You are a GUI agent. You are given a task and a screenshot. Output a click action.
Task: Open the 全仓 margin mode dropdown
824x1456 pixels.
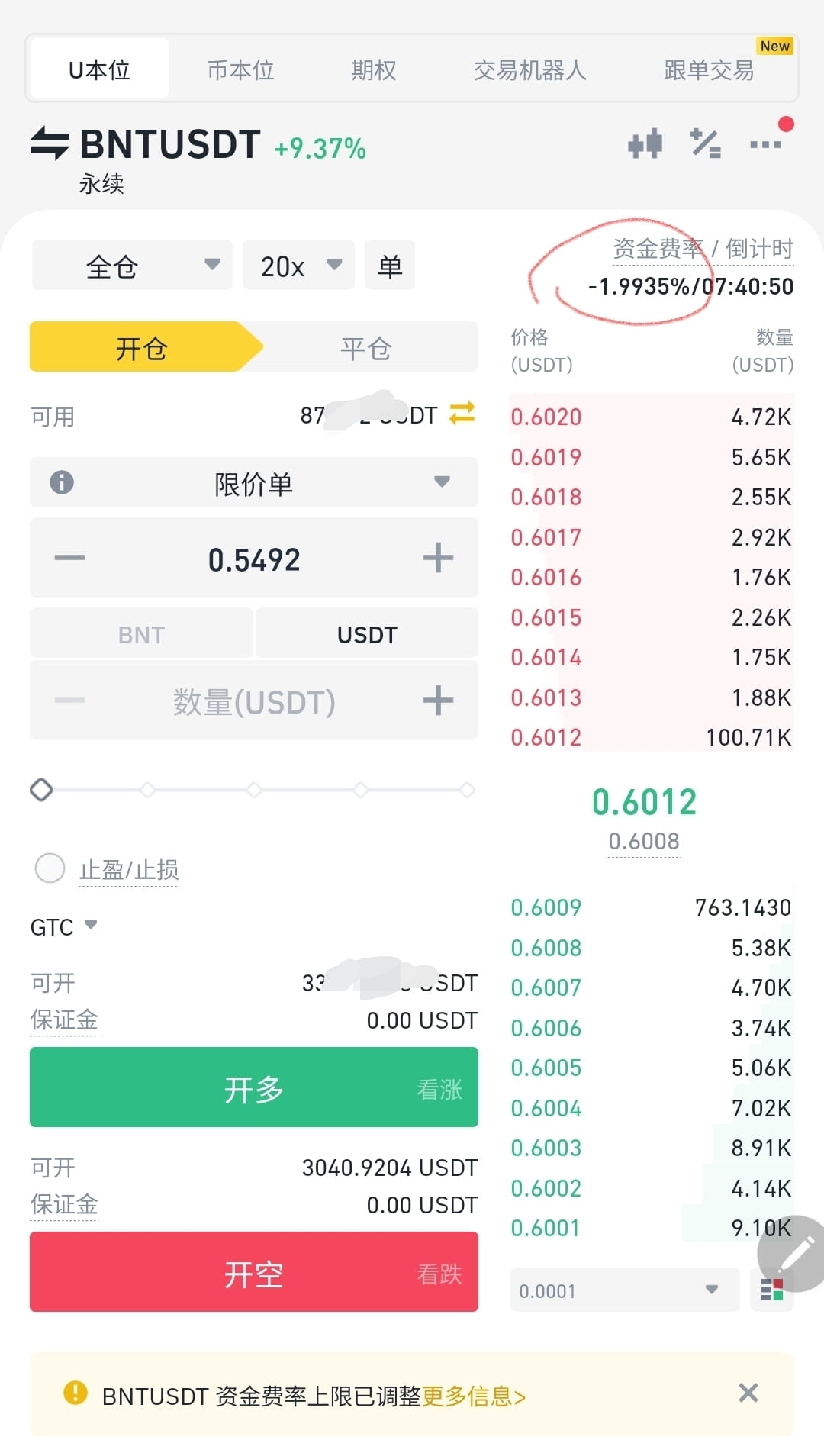point(131,265)
